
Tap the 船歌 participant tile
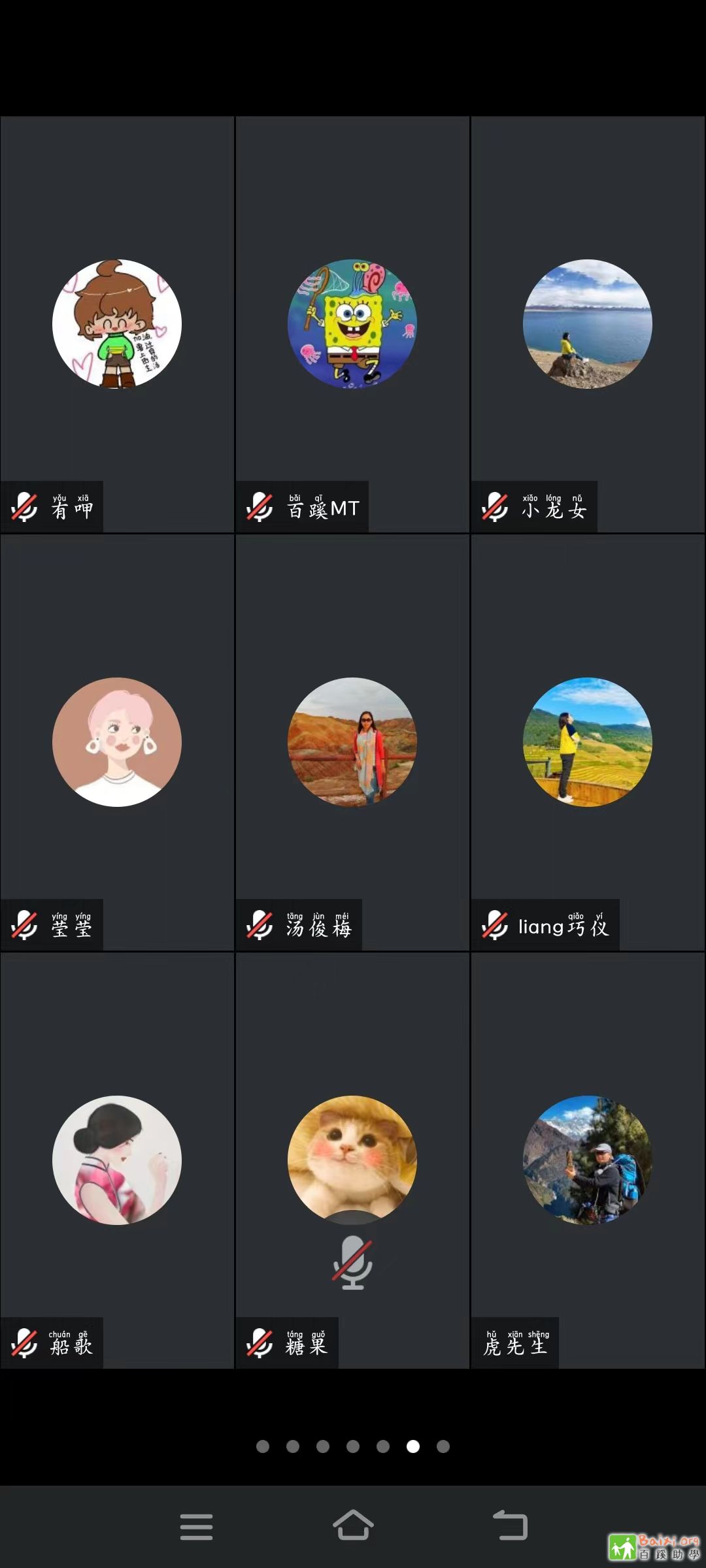[117, 1160]
